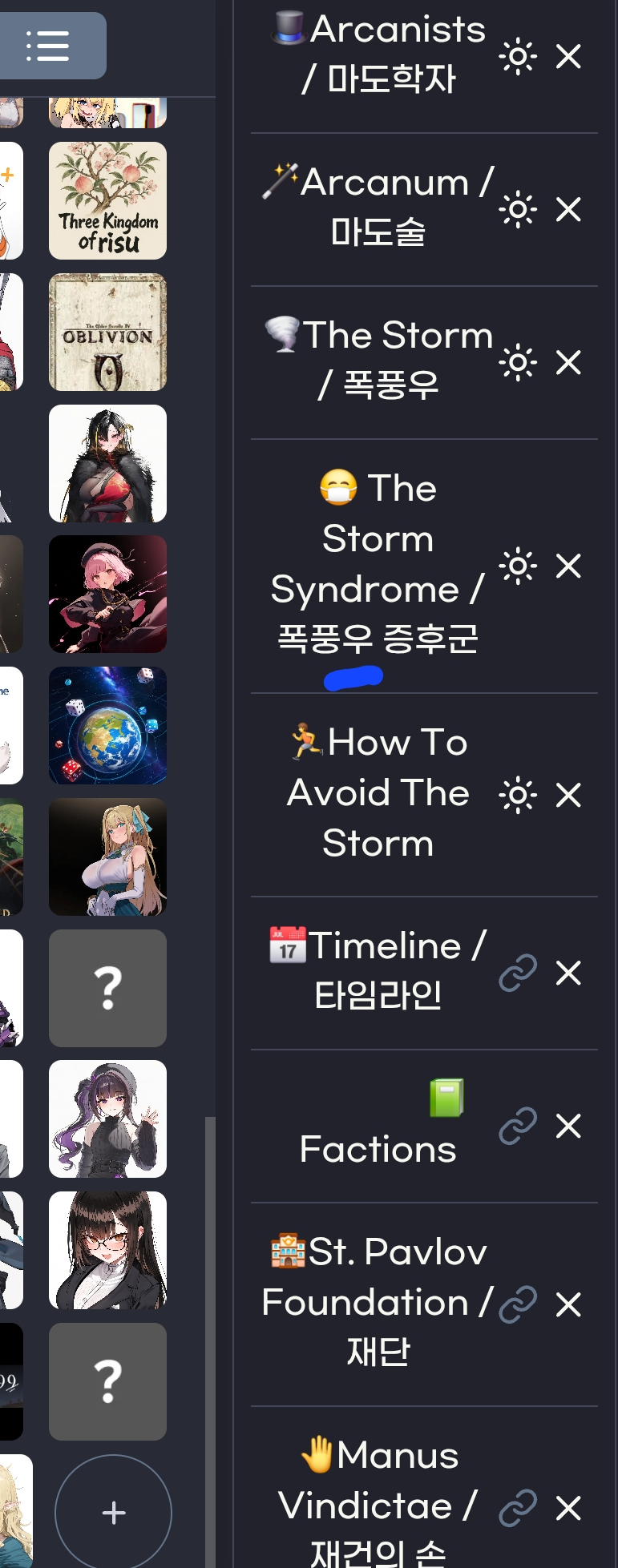Toggle the sun icon for Arcanum entry

coord(518,210)
